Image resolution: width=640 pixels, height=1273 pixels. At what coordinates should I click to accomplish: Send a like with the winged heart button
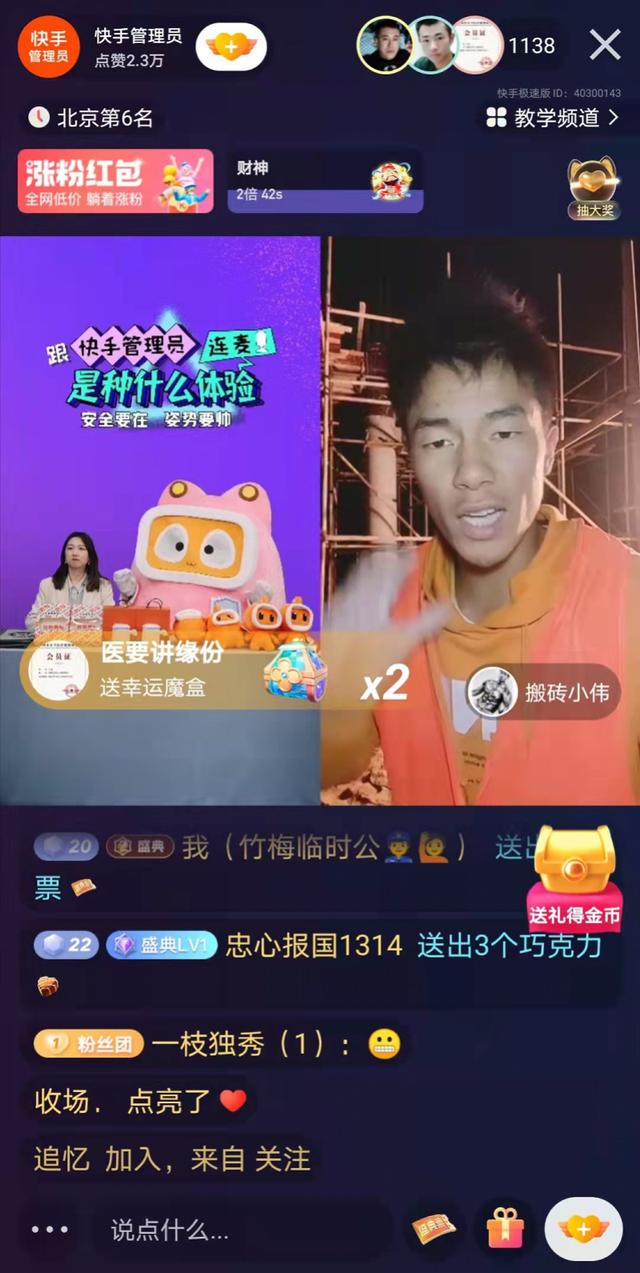tap(583, 1229)
